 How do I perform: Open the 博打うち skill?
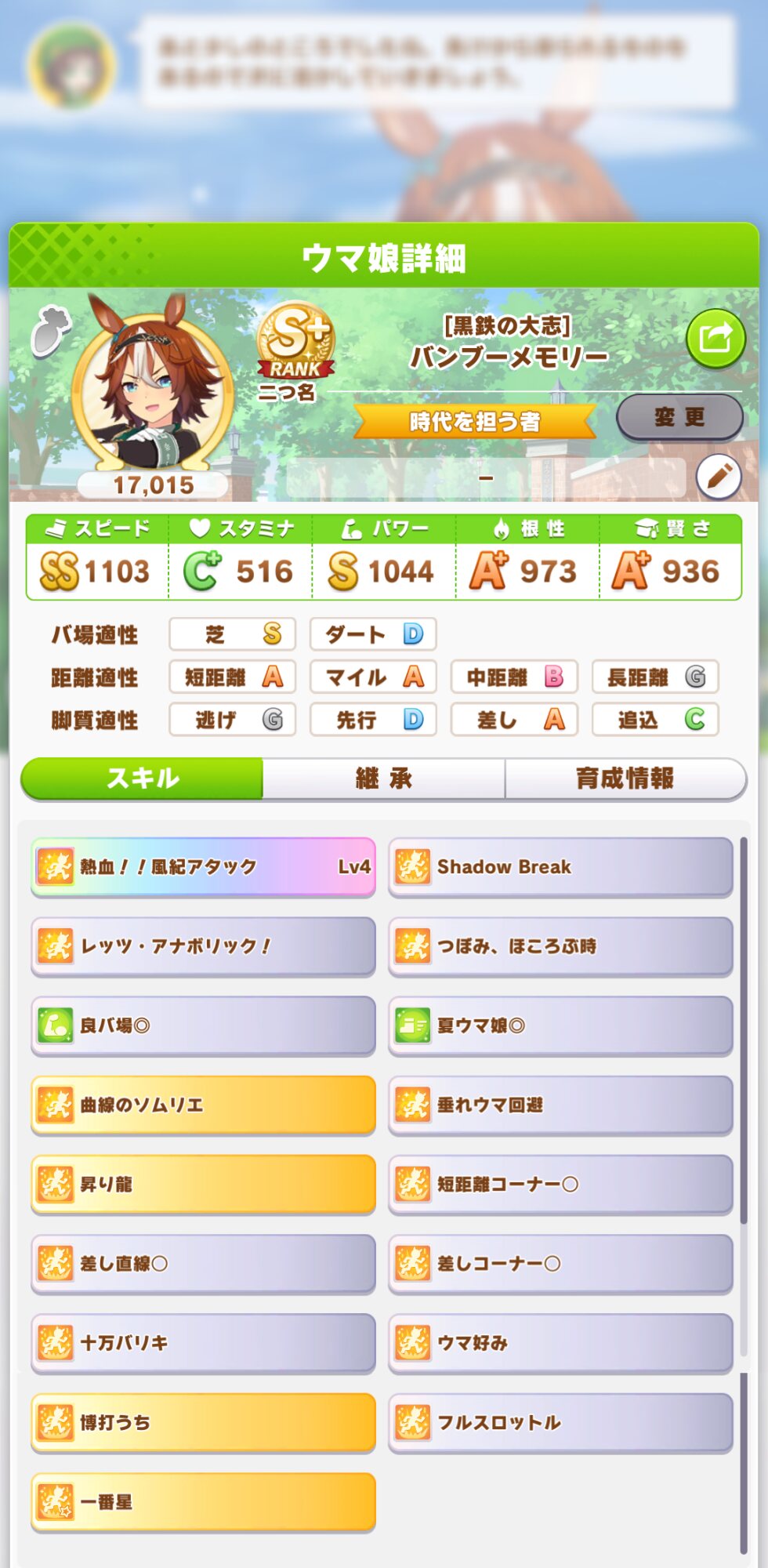(x=203, y=1422)
